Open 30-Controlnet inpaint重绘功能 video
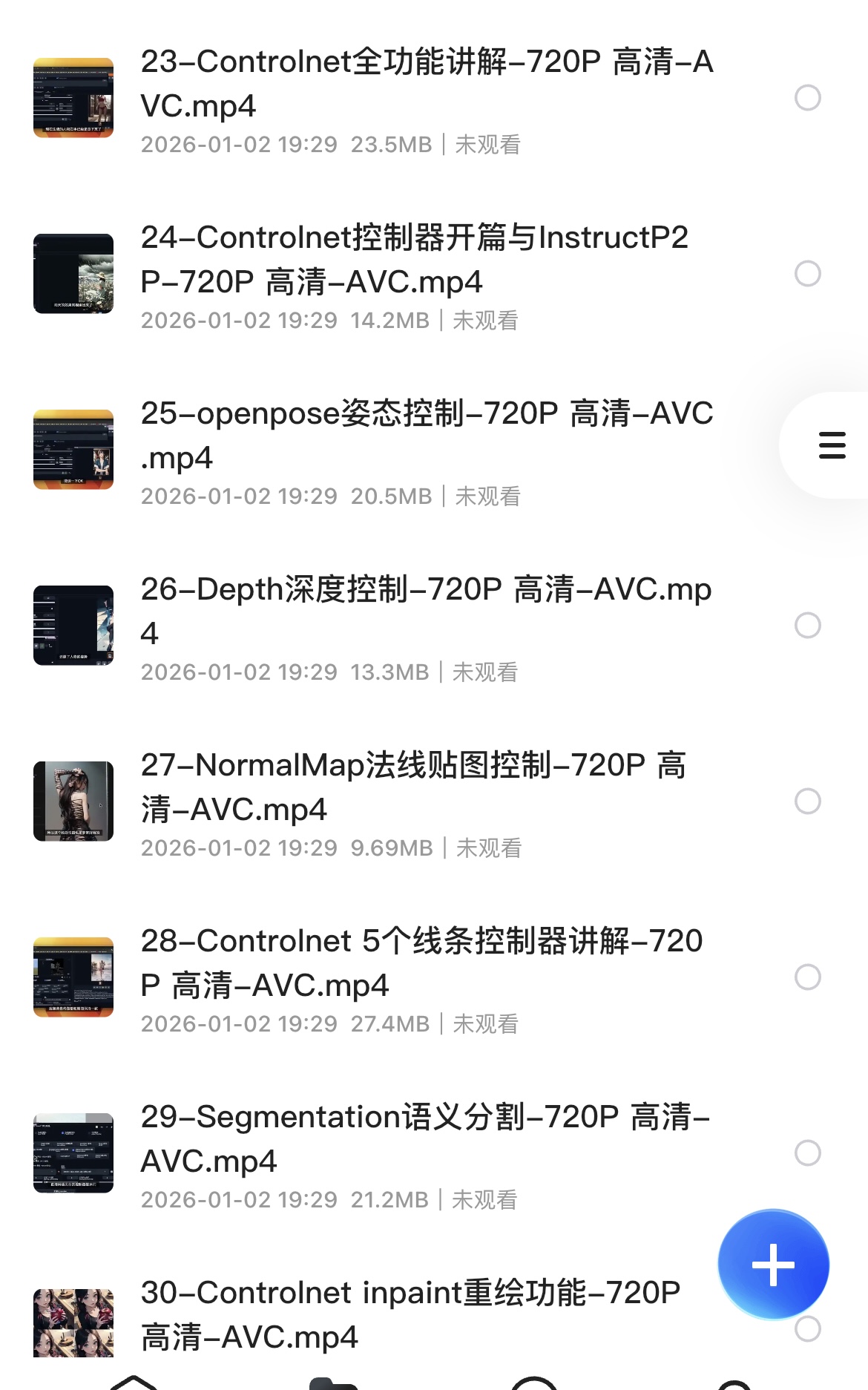This screenshot has width=868, height=1390. [410, 1314]
